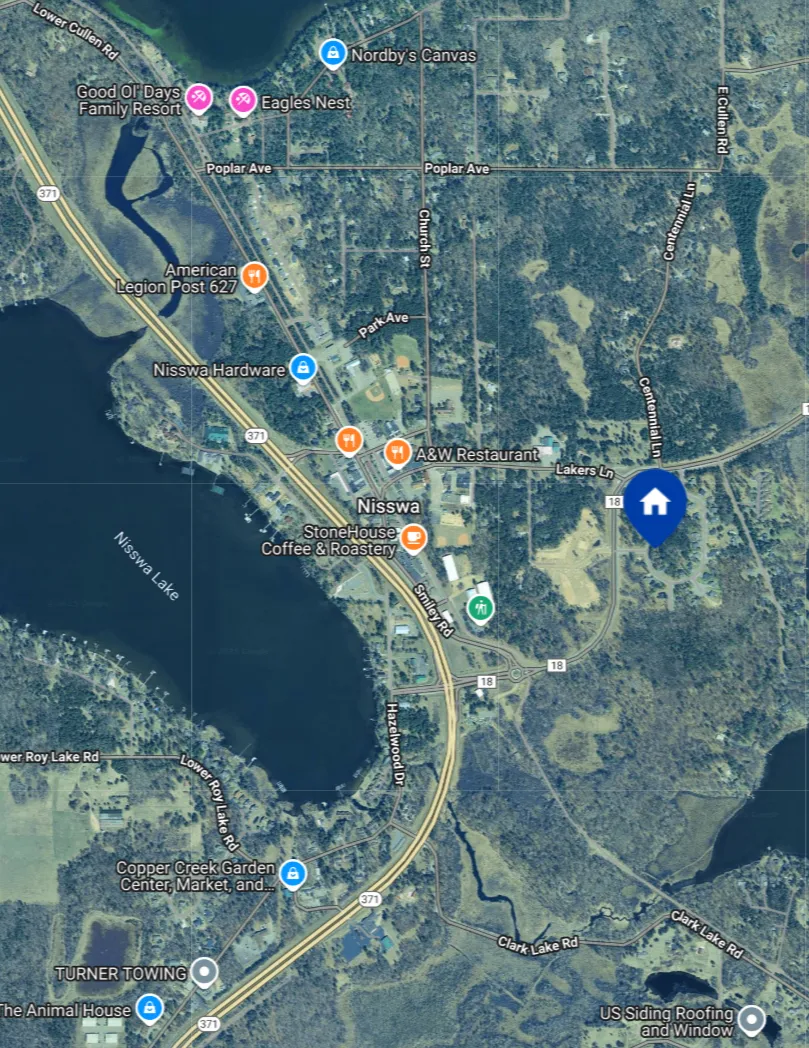Open the Nordby's Canvas shopping pin

click(333, 53)
